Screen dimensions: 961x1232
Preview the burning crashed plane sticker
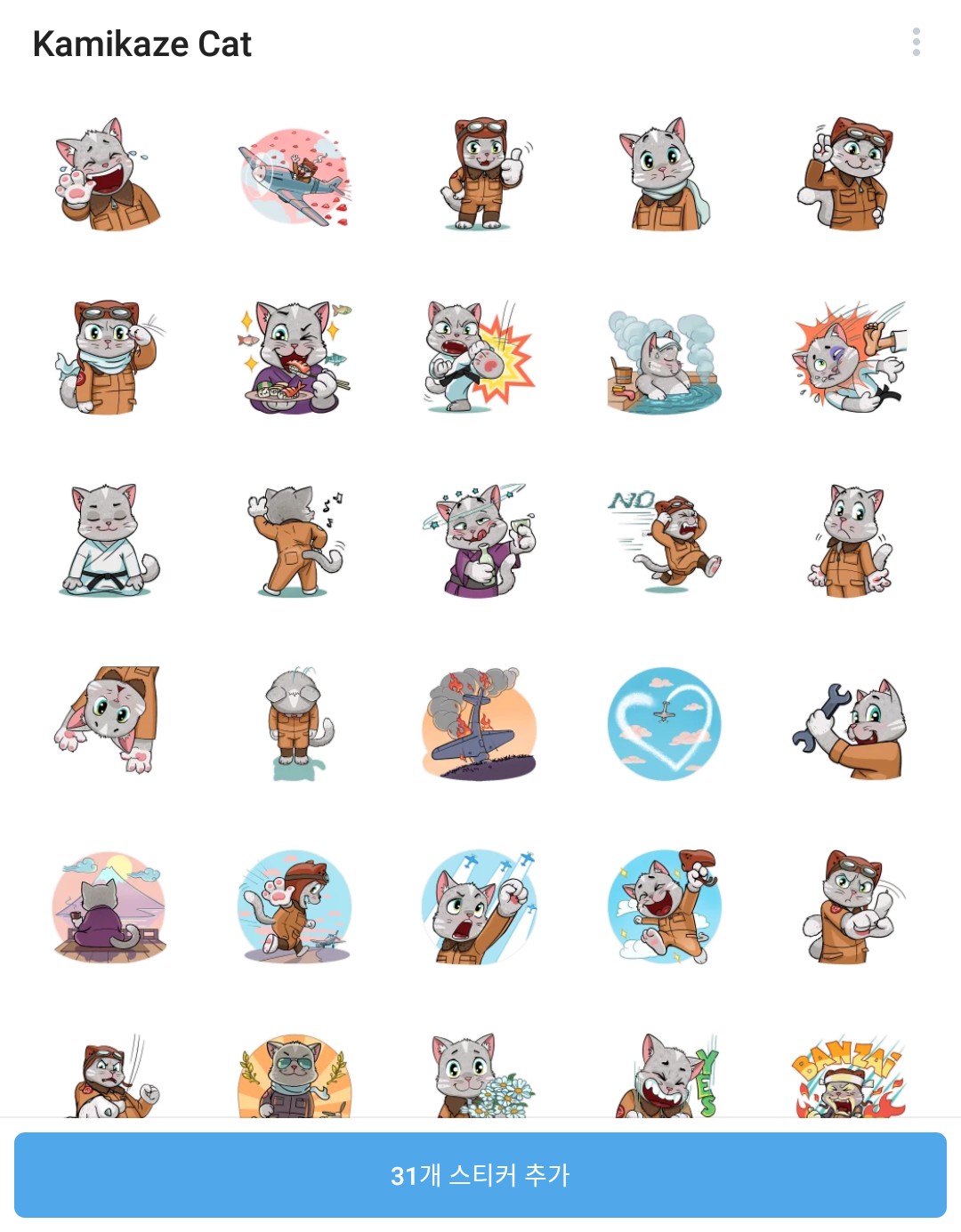[x=480, y=724]
